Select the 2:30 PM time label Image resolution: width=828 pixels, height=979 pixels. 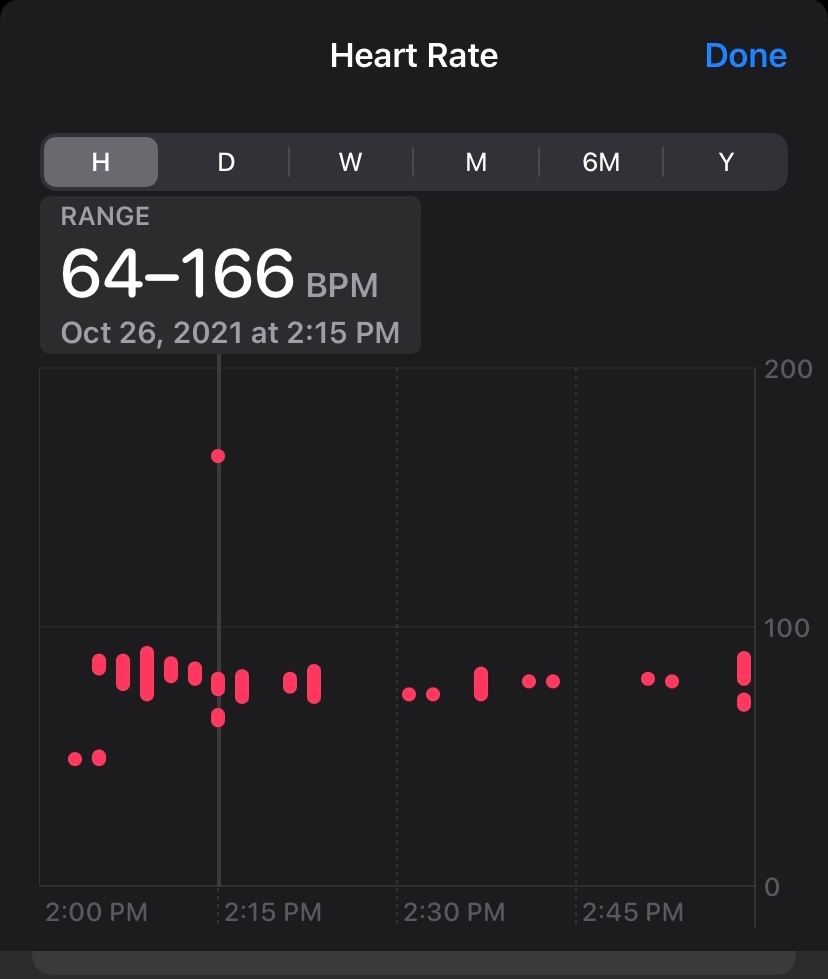coord(453,912)
